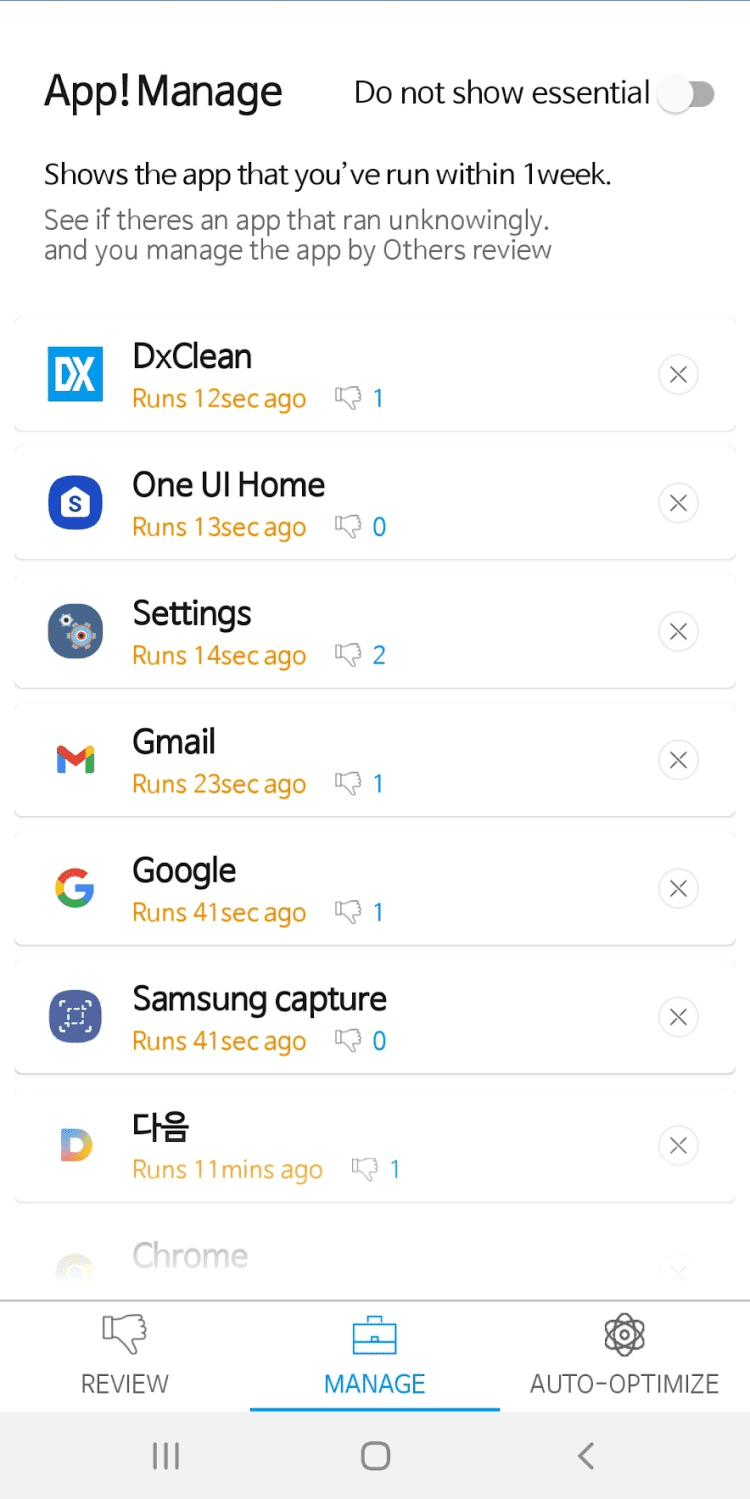Image resolution: width=750 pixels, height=1499 pixels.
Task: Switch to the Review tab
Action: 125,1356
